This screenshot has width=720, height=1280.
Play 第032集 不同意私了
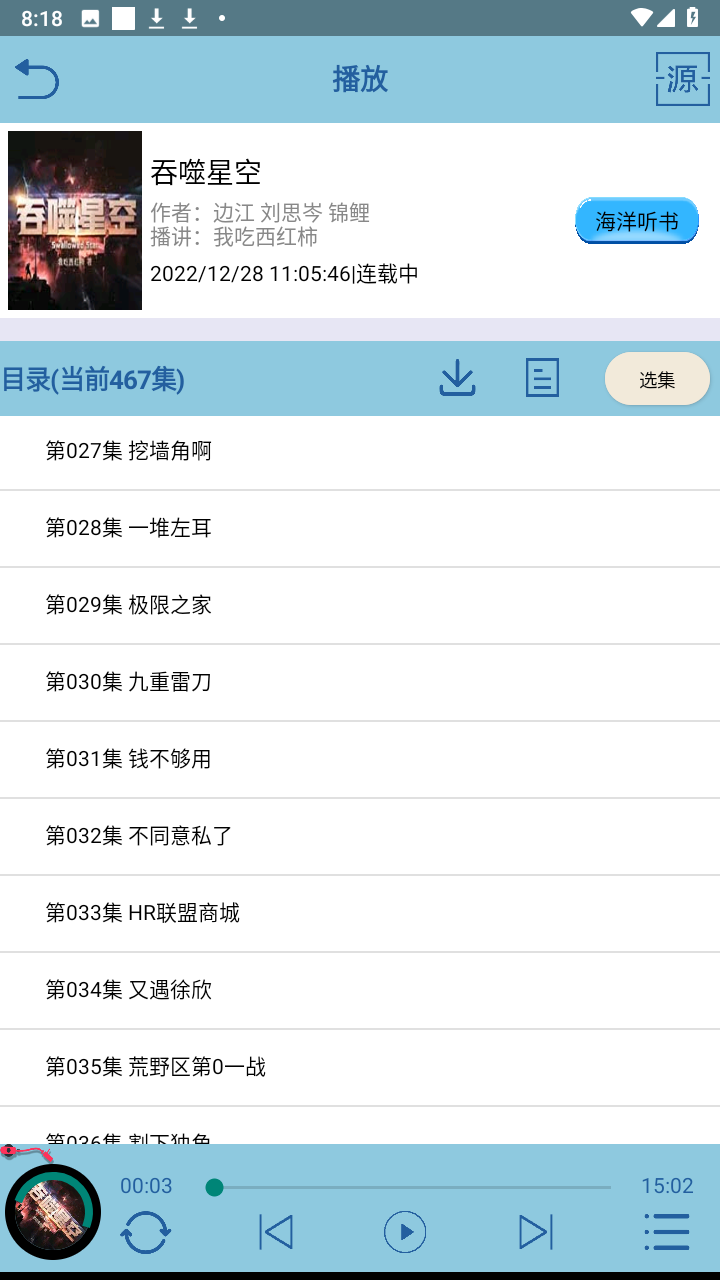tap(360, 837)
